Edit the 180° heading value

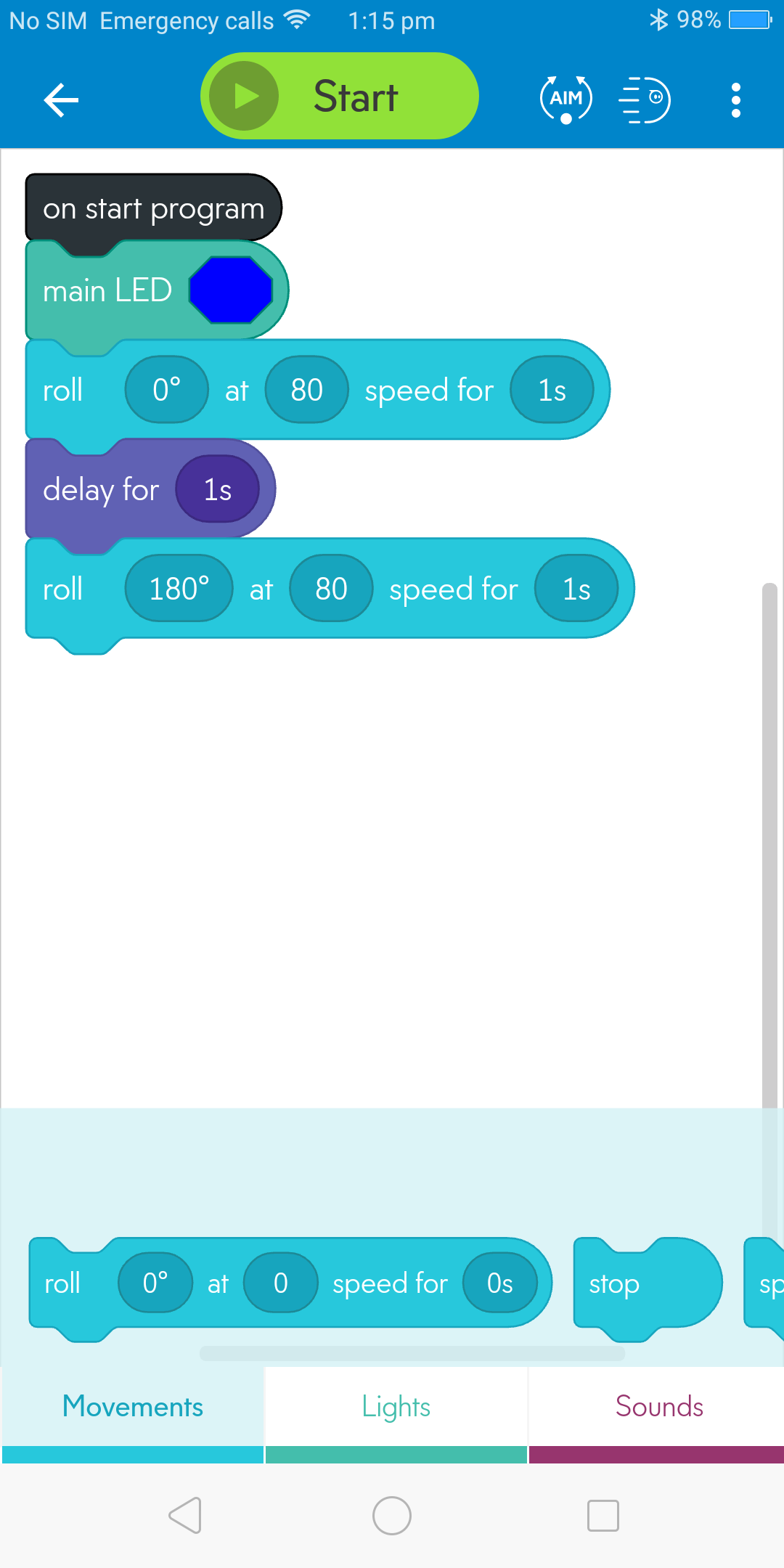179,589
